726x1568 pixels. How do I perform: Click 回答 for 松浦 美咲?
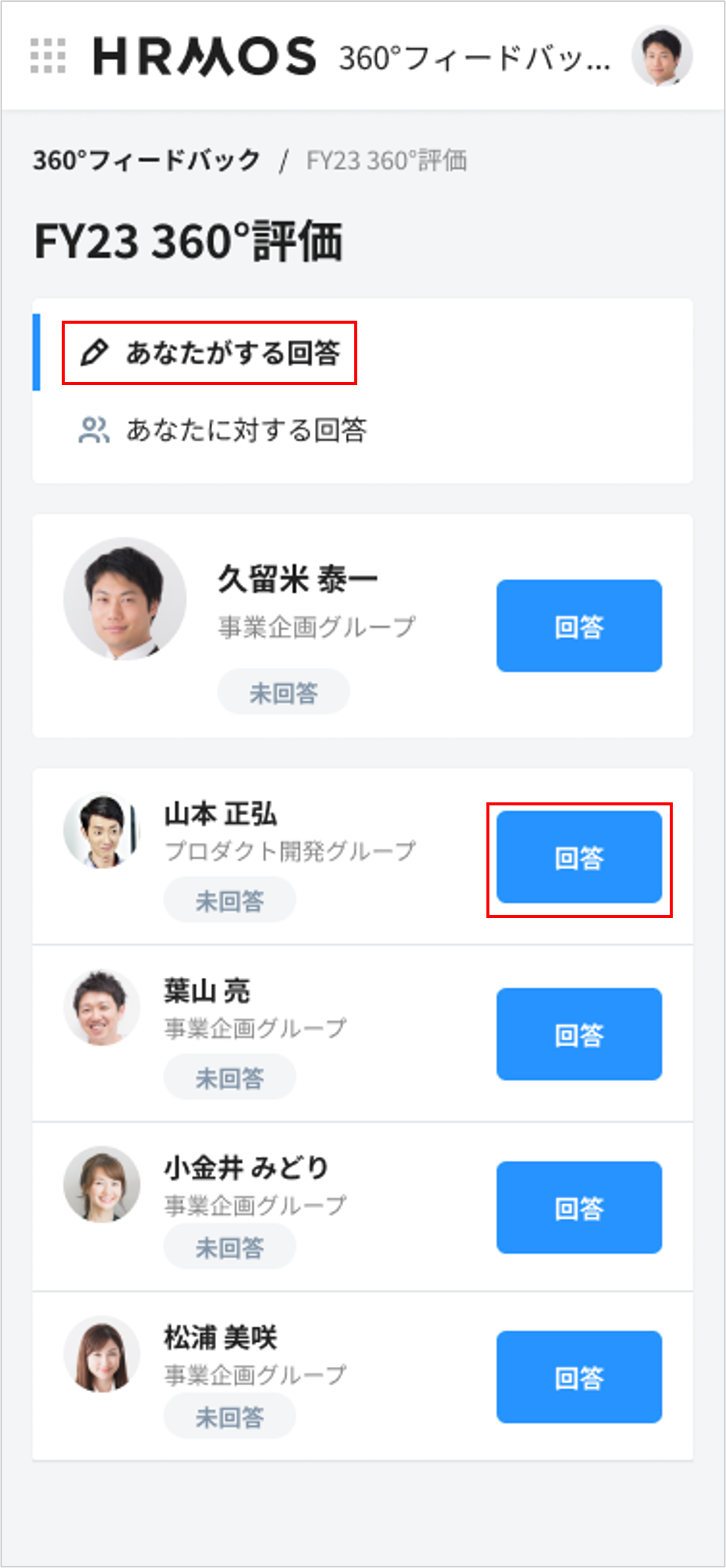coord(579,1380)
